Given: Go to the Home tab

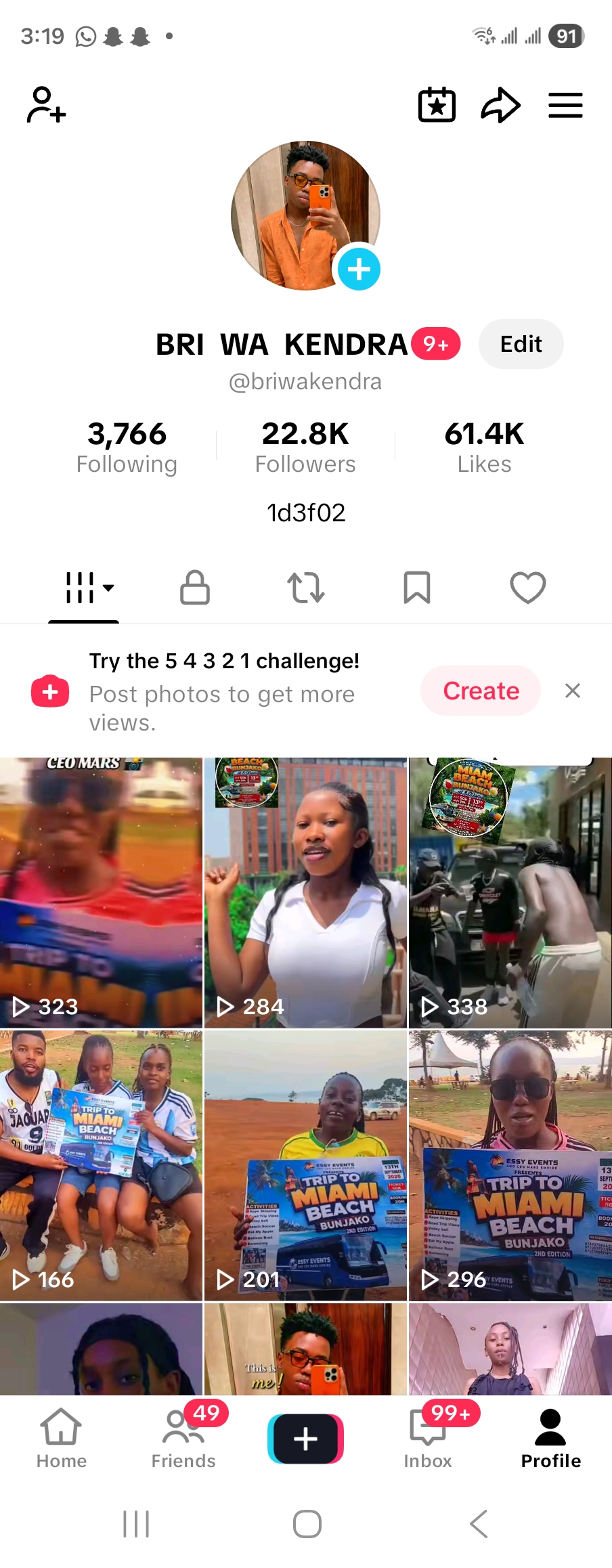Looking at the screenshot, I should click(x=62, y=1438).
